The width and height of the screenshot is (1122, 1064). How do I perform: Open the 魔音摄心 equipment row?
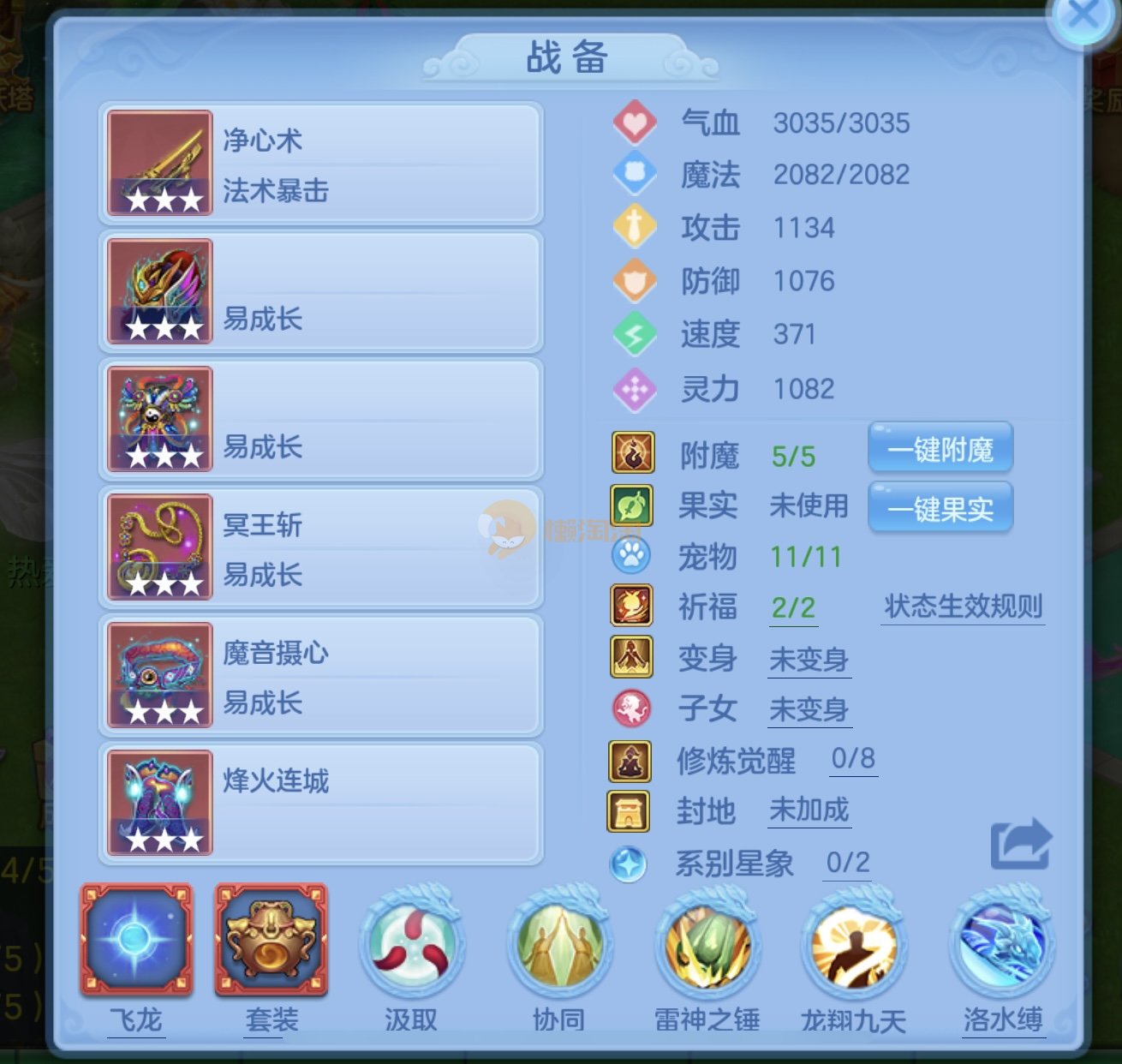320,676
